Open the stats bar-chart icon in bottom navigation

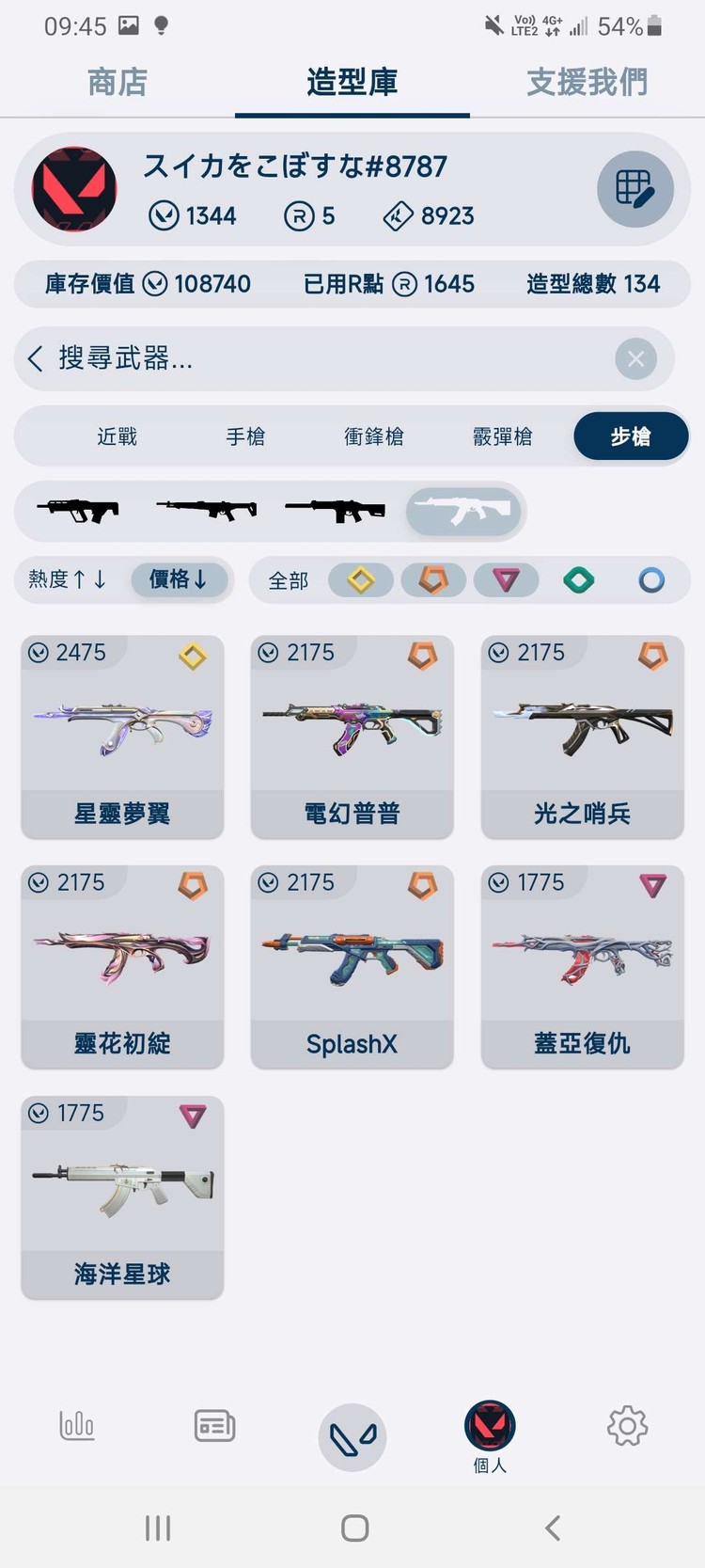[76, 1425]
